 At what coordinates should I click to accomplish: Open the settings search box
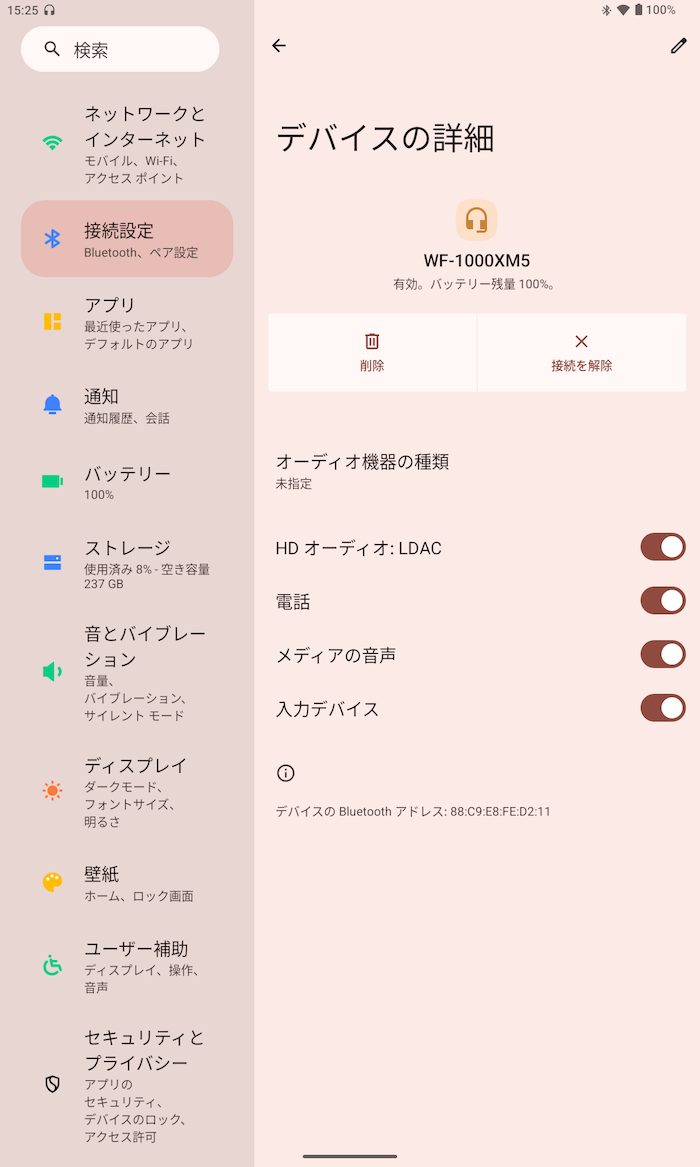pyautogui.click(x=120, y=49)
